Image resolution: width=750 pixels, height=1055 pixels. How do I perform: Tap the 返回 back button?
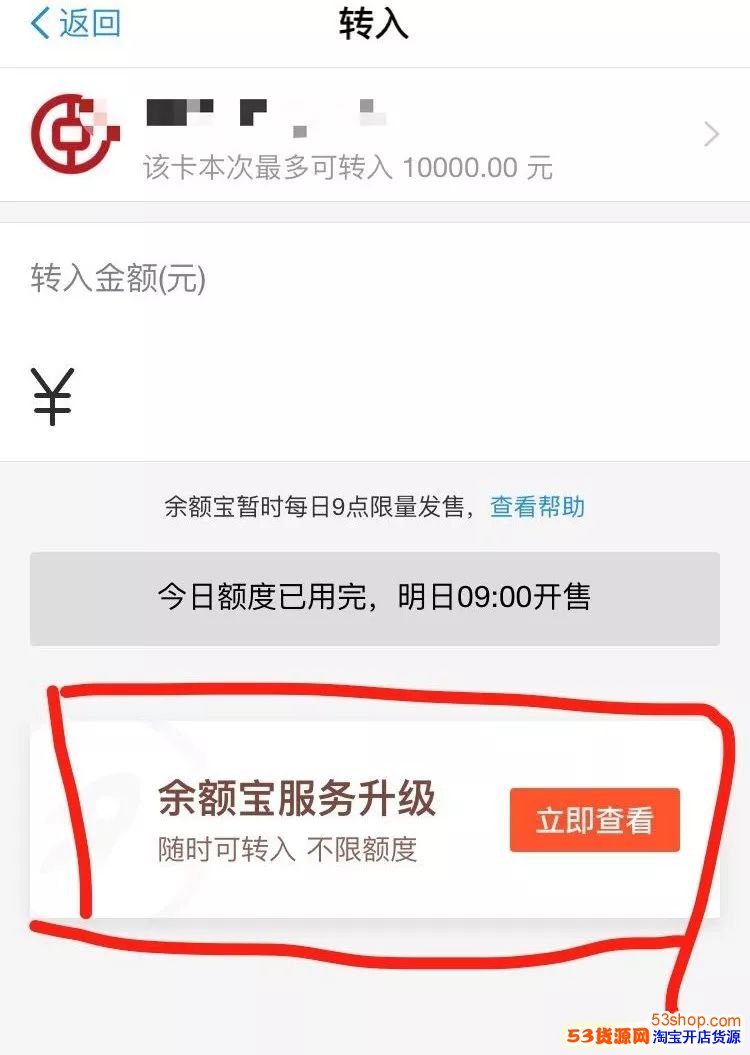[x=75, y=24]
